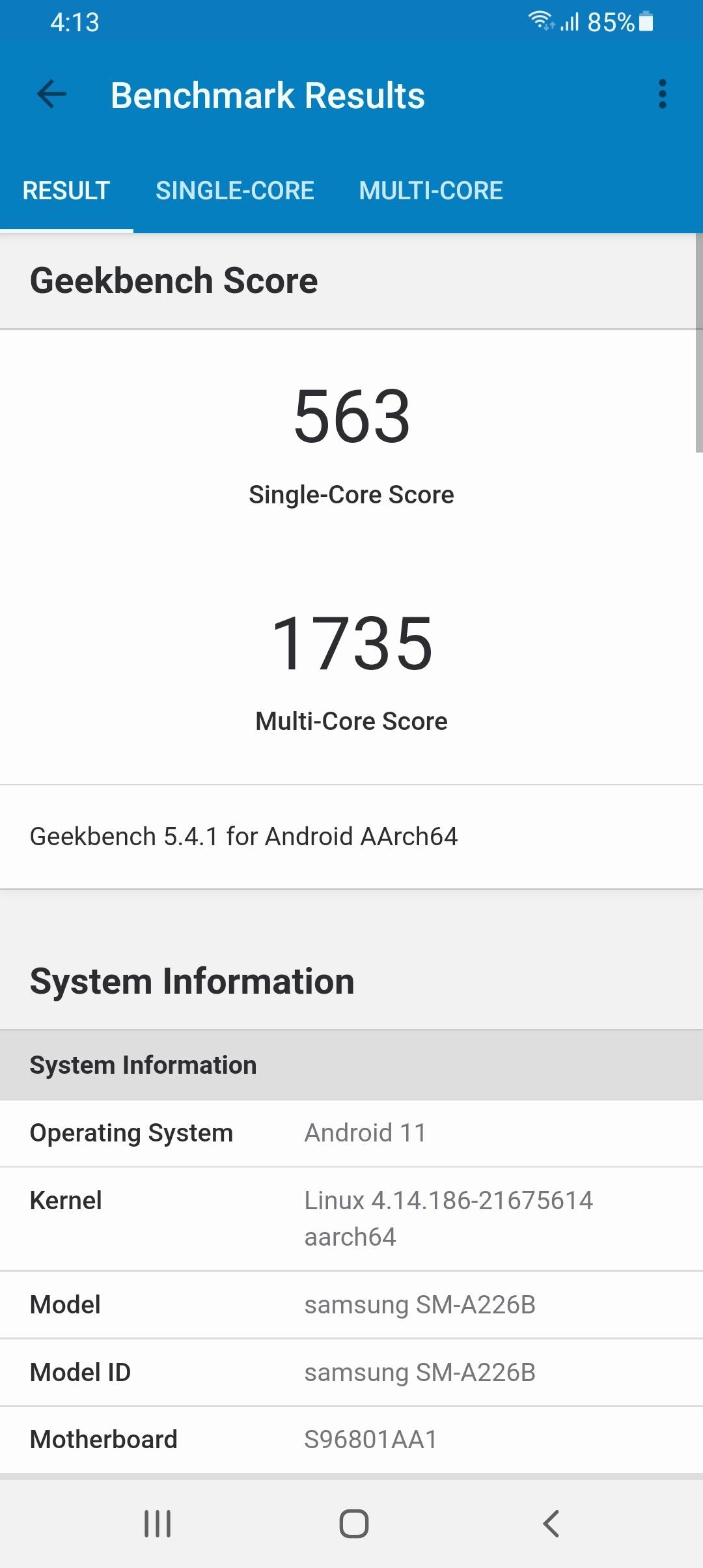Viewport: 703px width, 1568px height.
Task: Open the three-dot overflow menu
Action: 662,94
